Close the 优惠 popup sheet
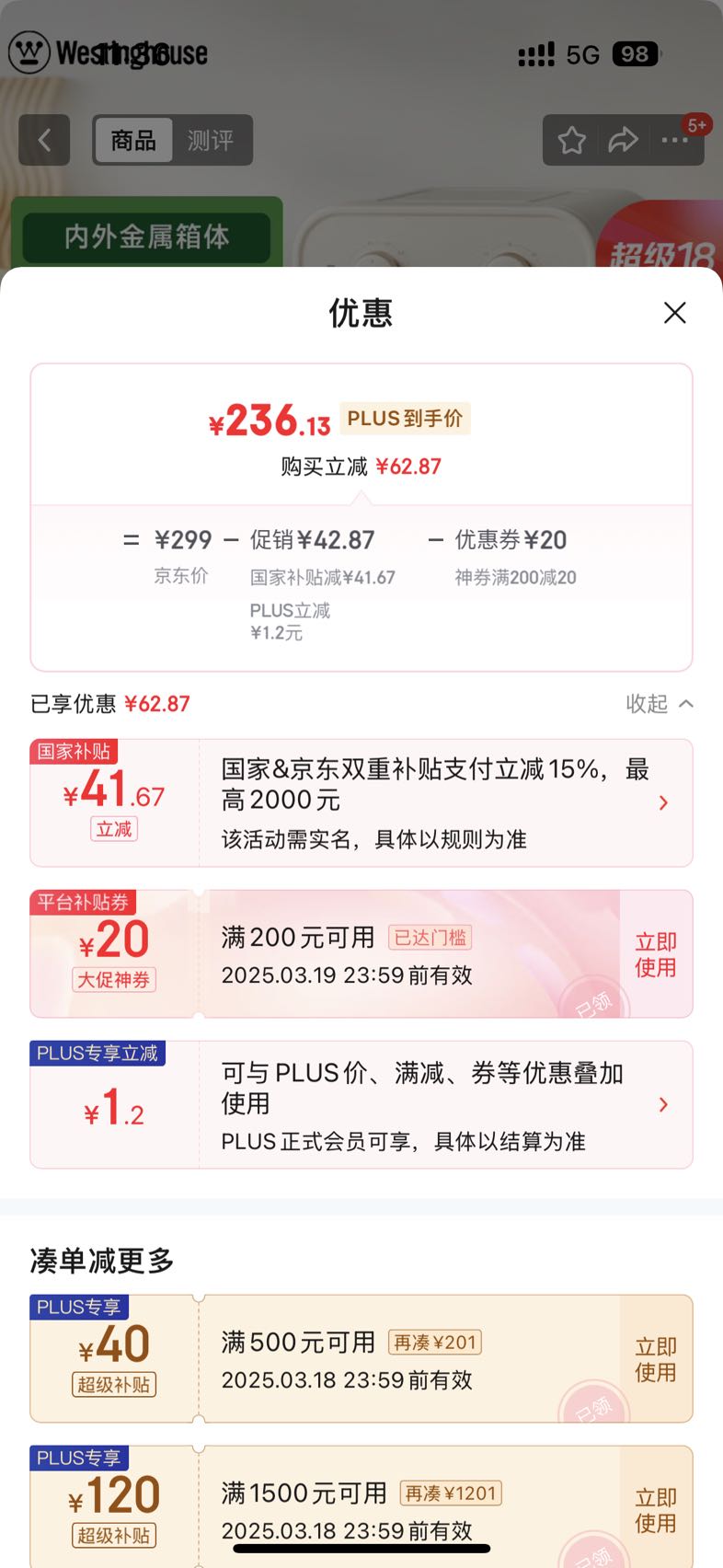 (675, 313)
